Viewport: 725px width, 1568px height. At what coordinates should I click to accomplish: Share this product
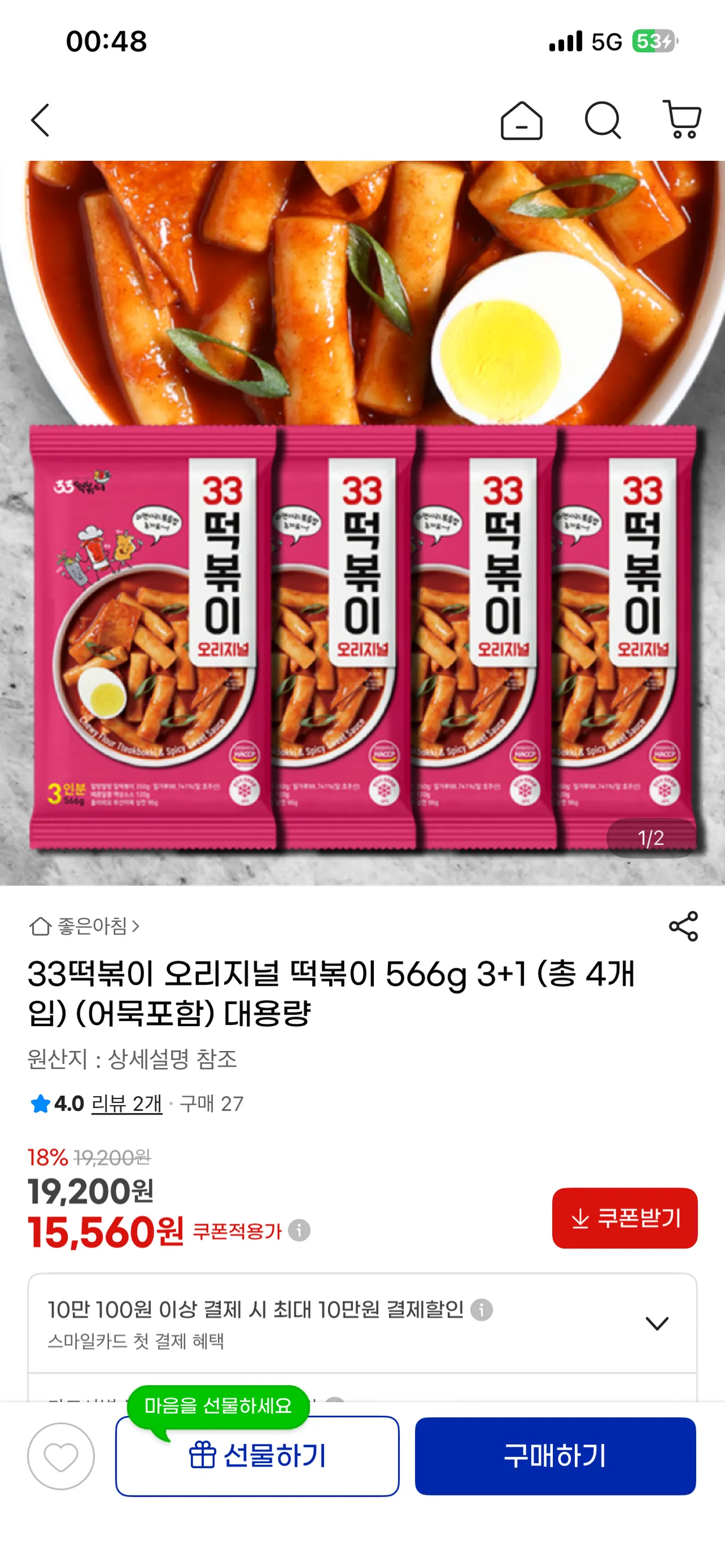(683, 926)
